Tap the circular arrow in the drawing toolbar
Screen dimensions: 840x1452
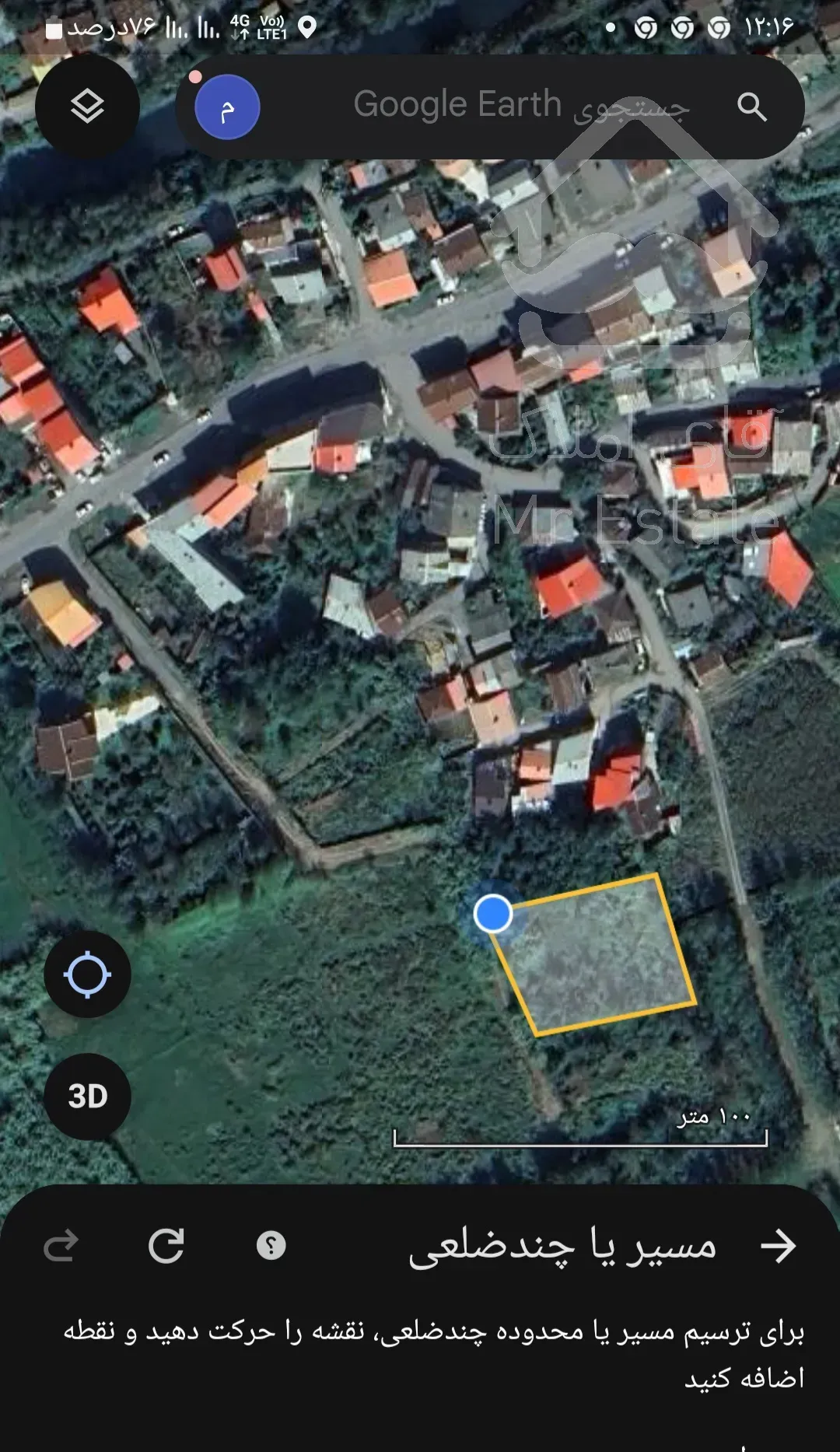[166, 1246]
